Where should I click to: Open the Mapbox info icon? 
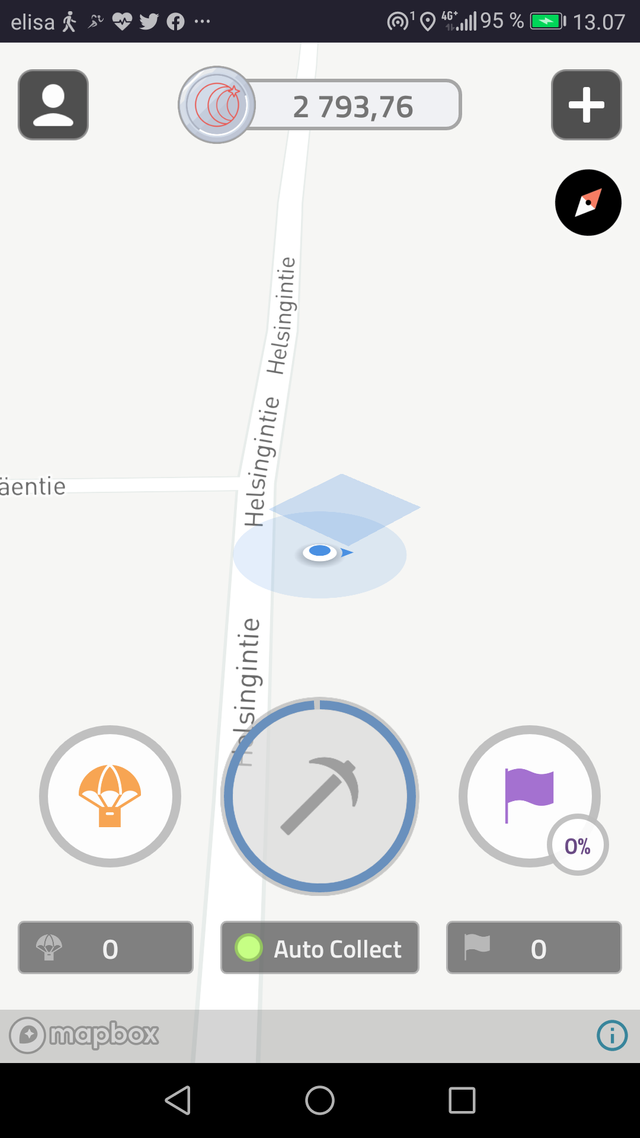tap(612, 1035)
